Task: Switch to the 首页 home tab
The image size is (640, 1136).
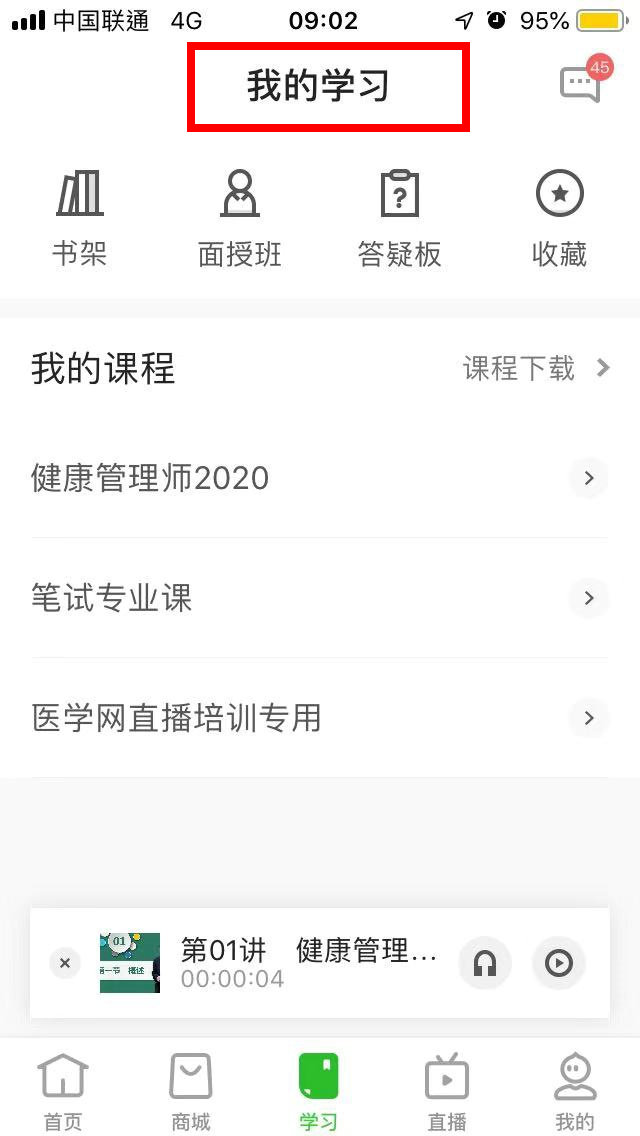Action: pos(63,1090)
